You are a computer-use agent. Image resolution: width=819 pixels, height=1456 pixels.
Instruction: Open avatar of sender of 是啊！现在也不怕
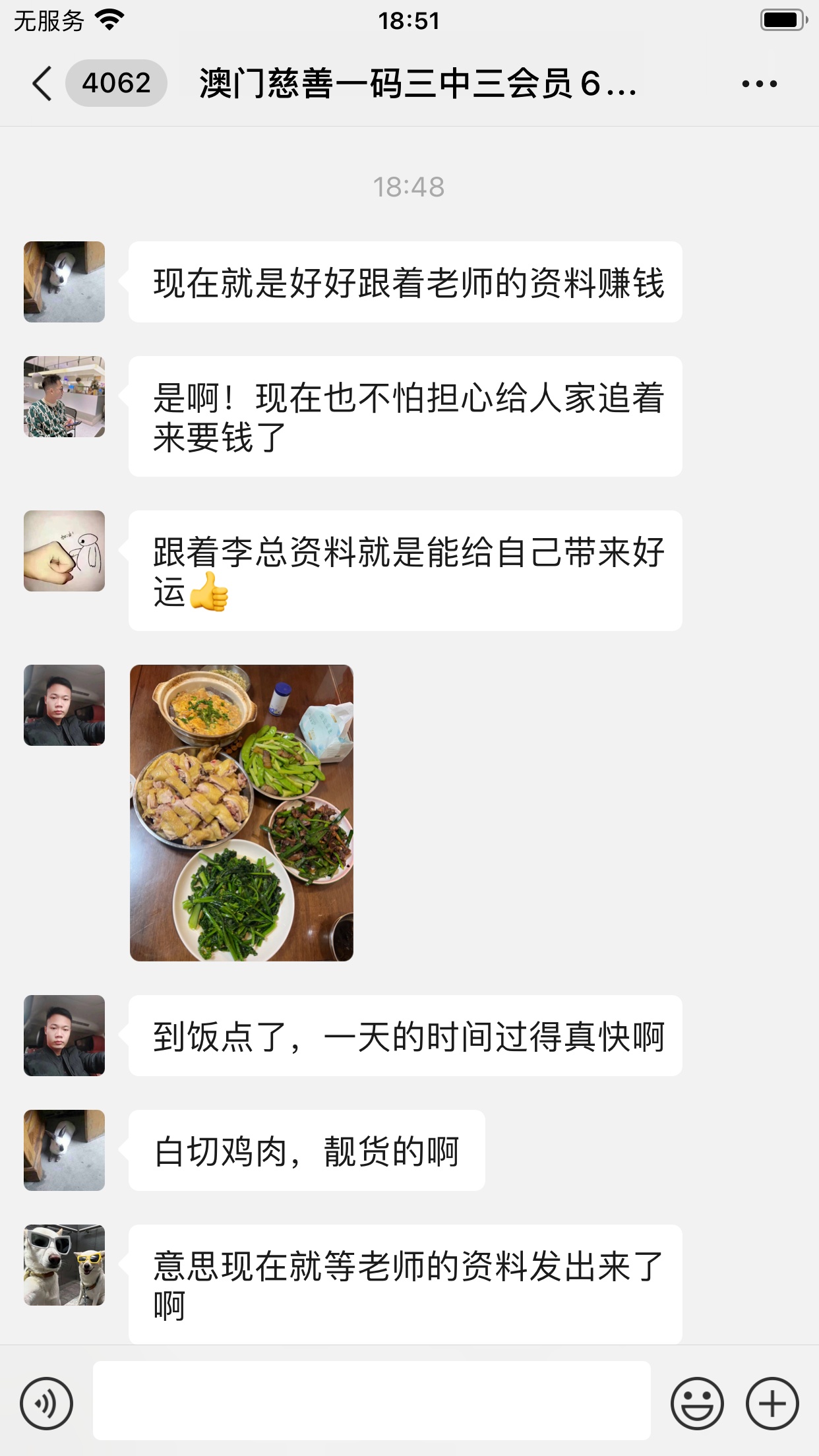click(x=64, y=396)
